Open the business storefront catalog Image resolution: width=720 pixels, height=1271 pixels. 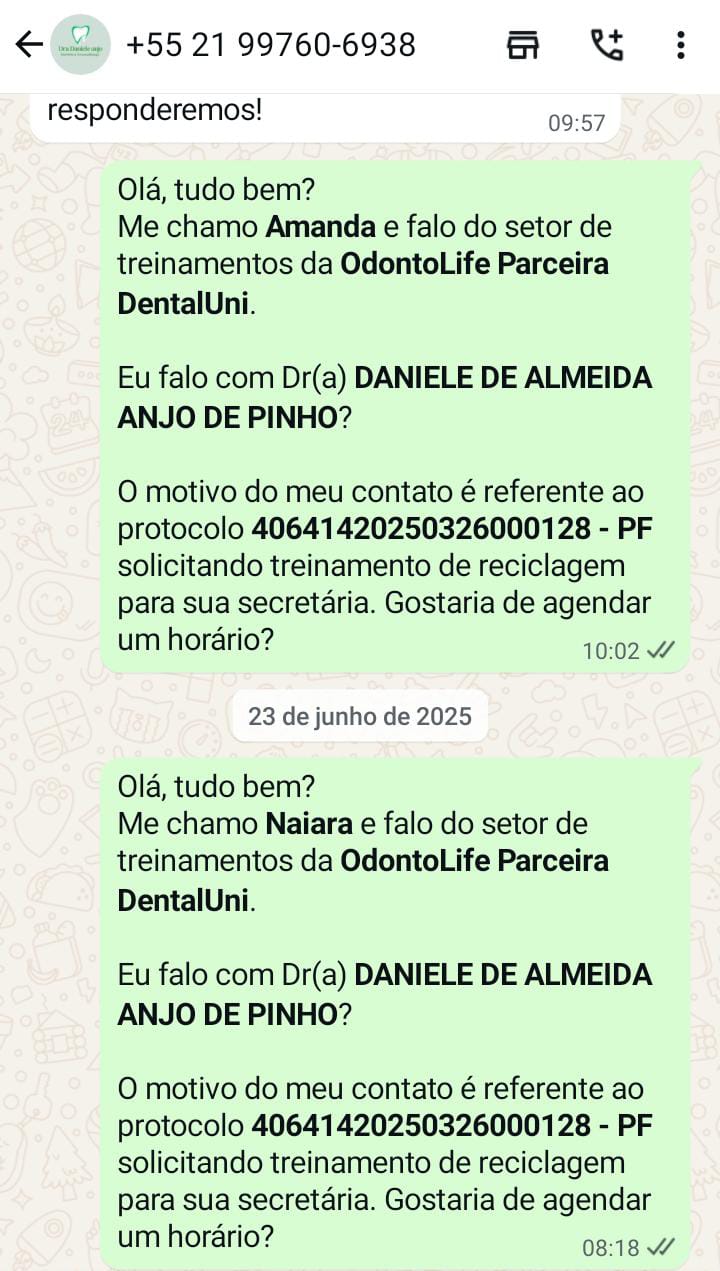[x=522, y=45]
